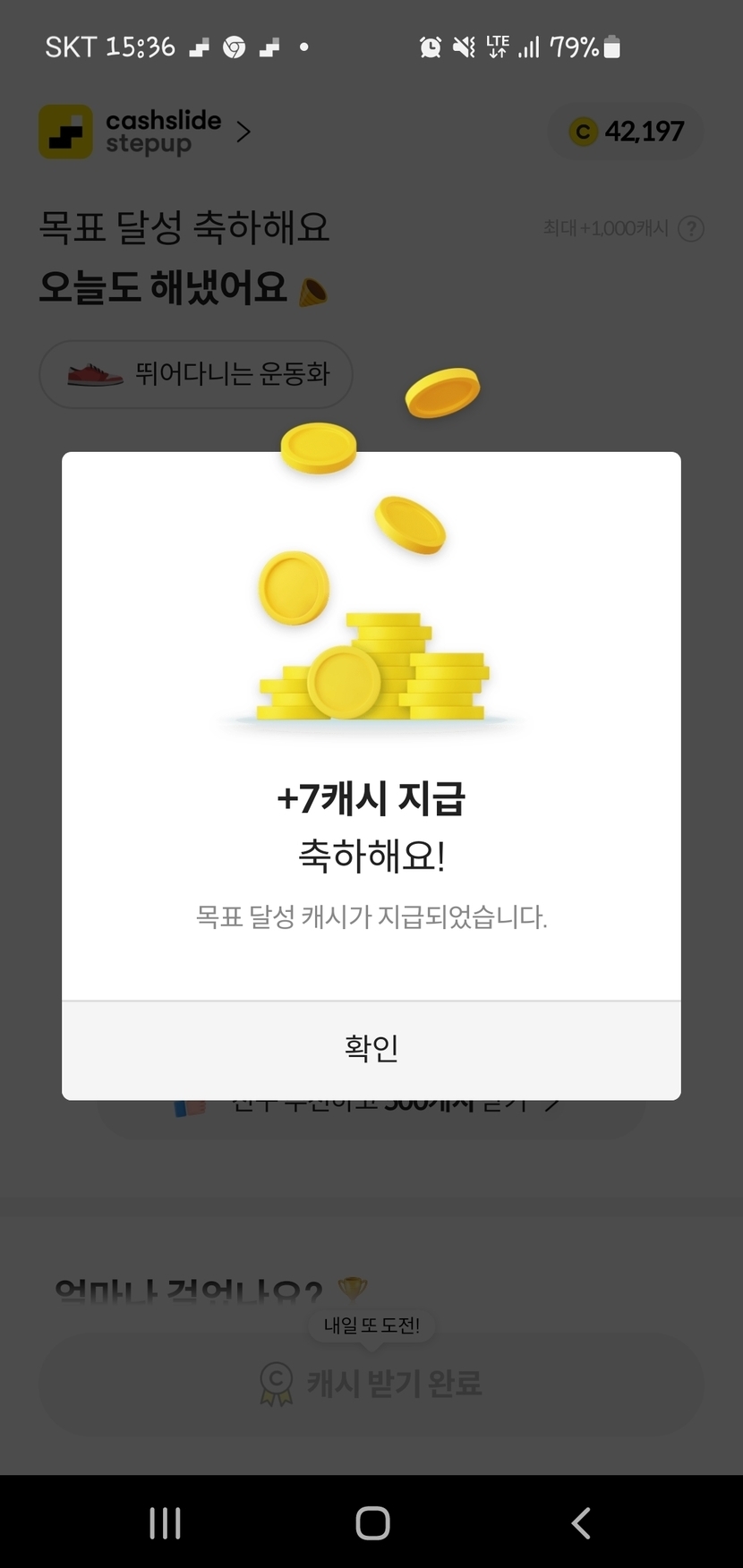Select the 뛰어다니는 운동화 chip
Viewport: 743px width, 1568px height.
coord(196,374)
